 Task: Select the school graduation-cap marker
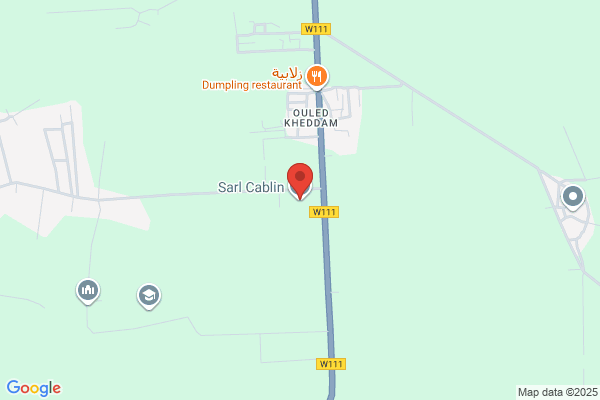149,296
